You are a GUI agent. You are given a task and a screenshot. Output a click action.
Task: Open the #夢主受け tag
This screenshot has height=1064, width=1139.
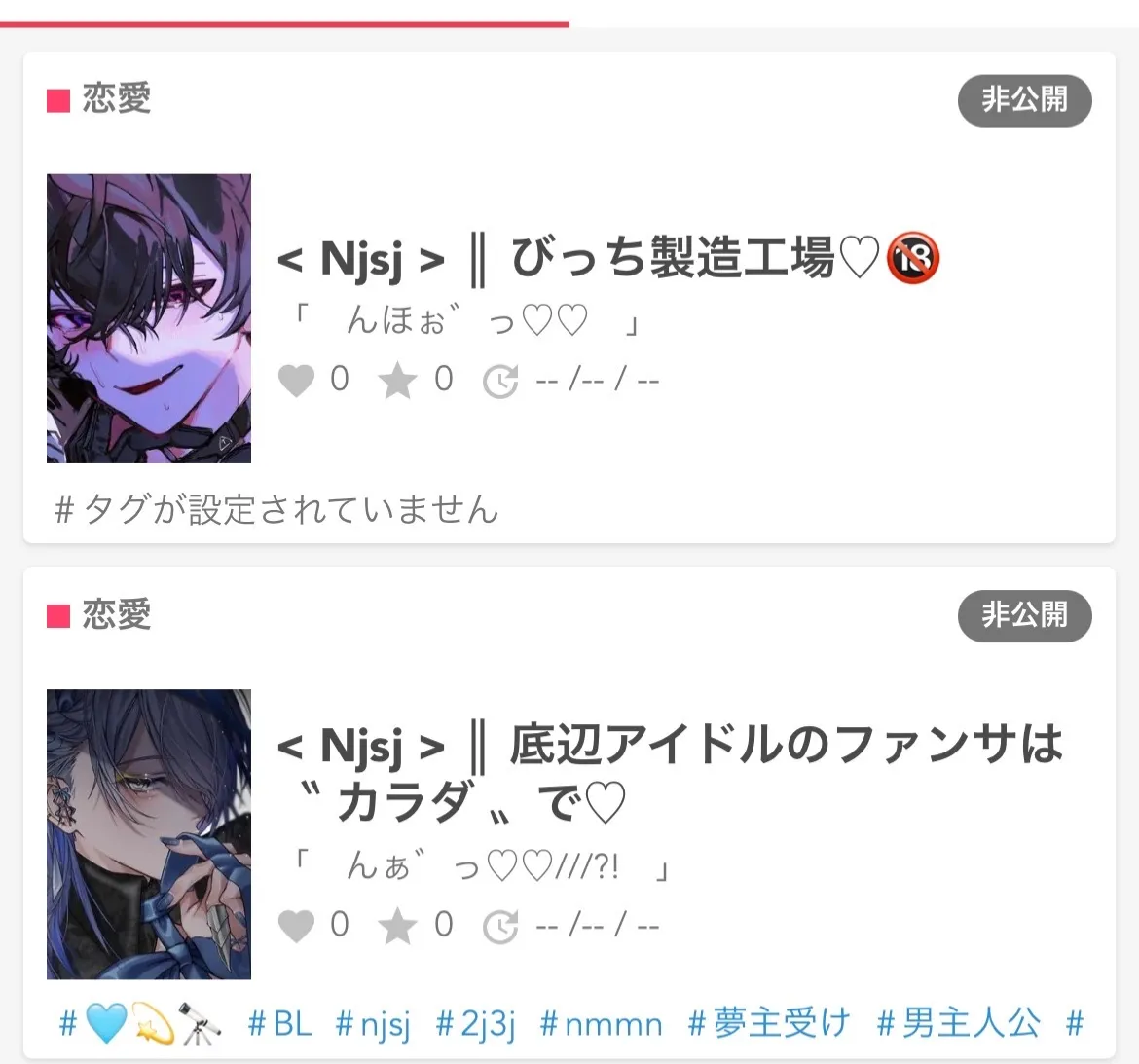tap(769, 1023)
